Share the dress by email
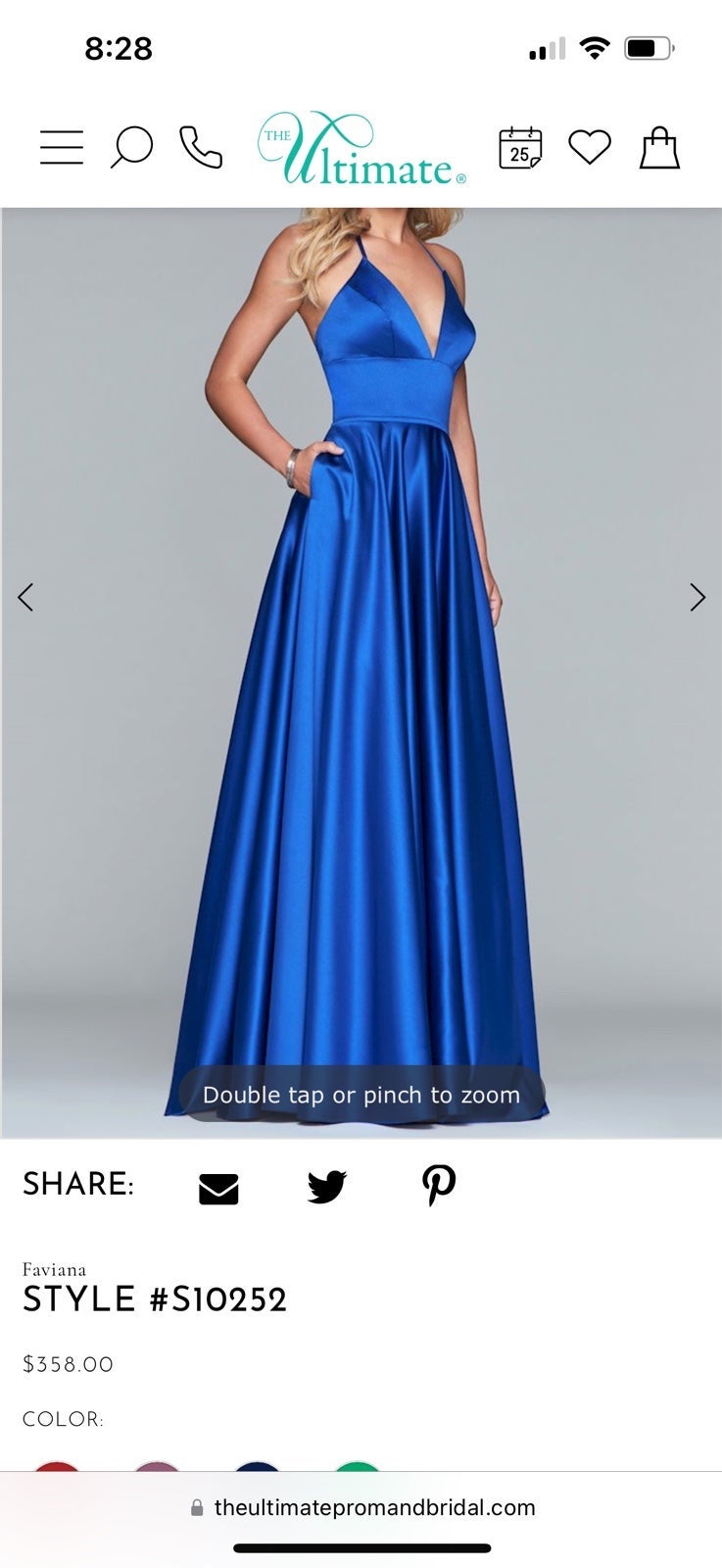Viewport: 722px width, 1568px height. pos(218,1189)
